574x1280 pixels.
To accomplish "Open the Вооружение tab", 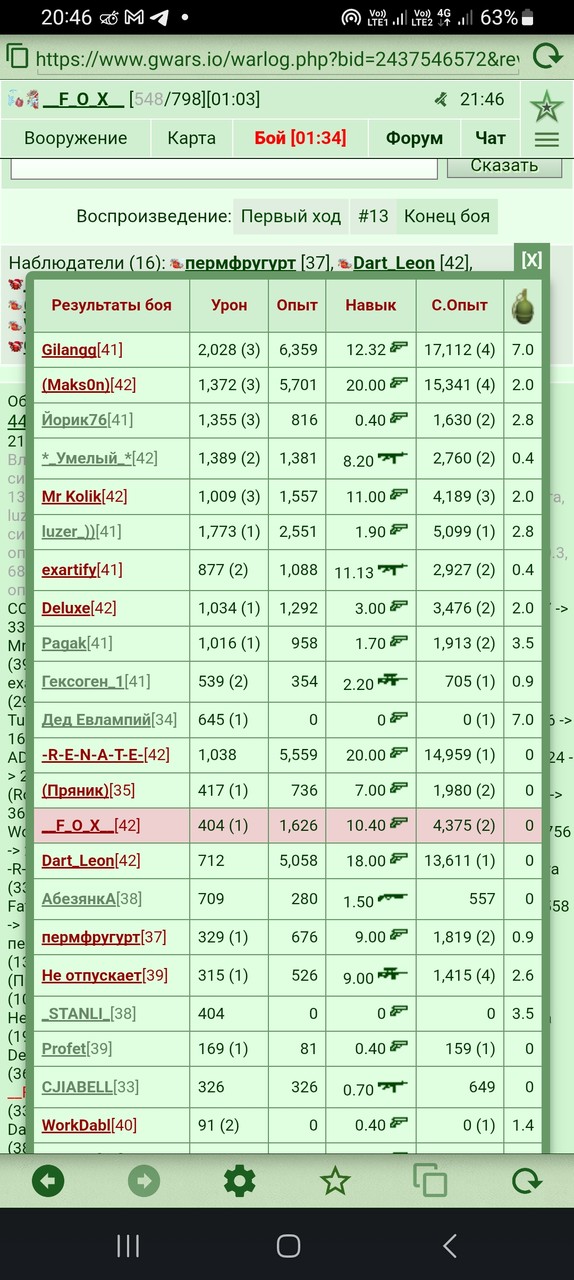I will [76, 138].
